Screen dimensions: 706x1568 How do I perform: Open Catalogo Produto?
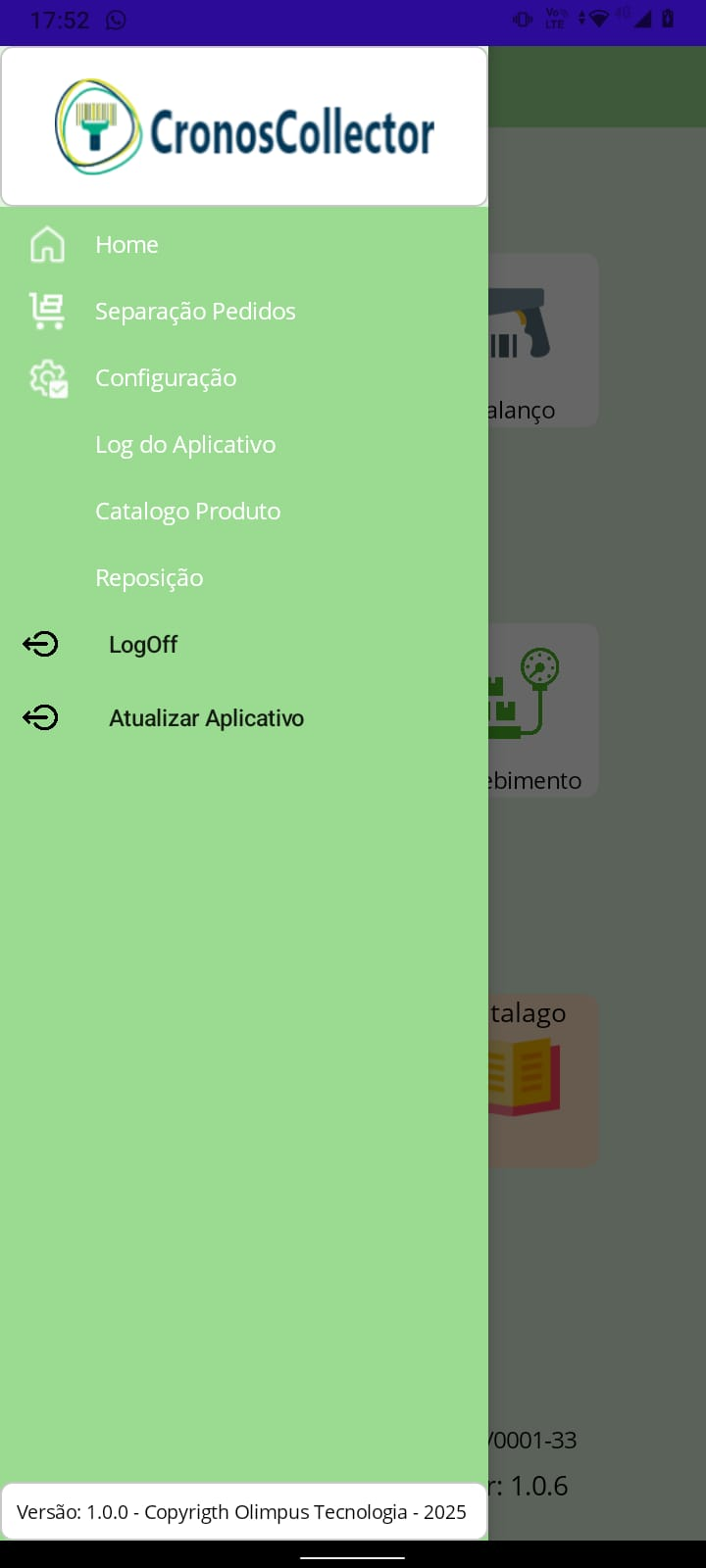pos(187,512)
